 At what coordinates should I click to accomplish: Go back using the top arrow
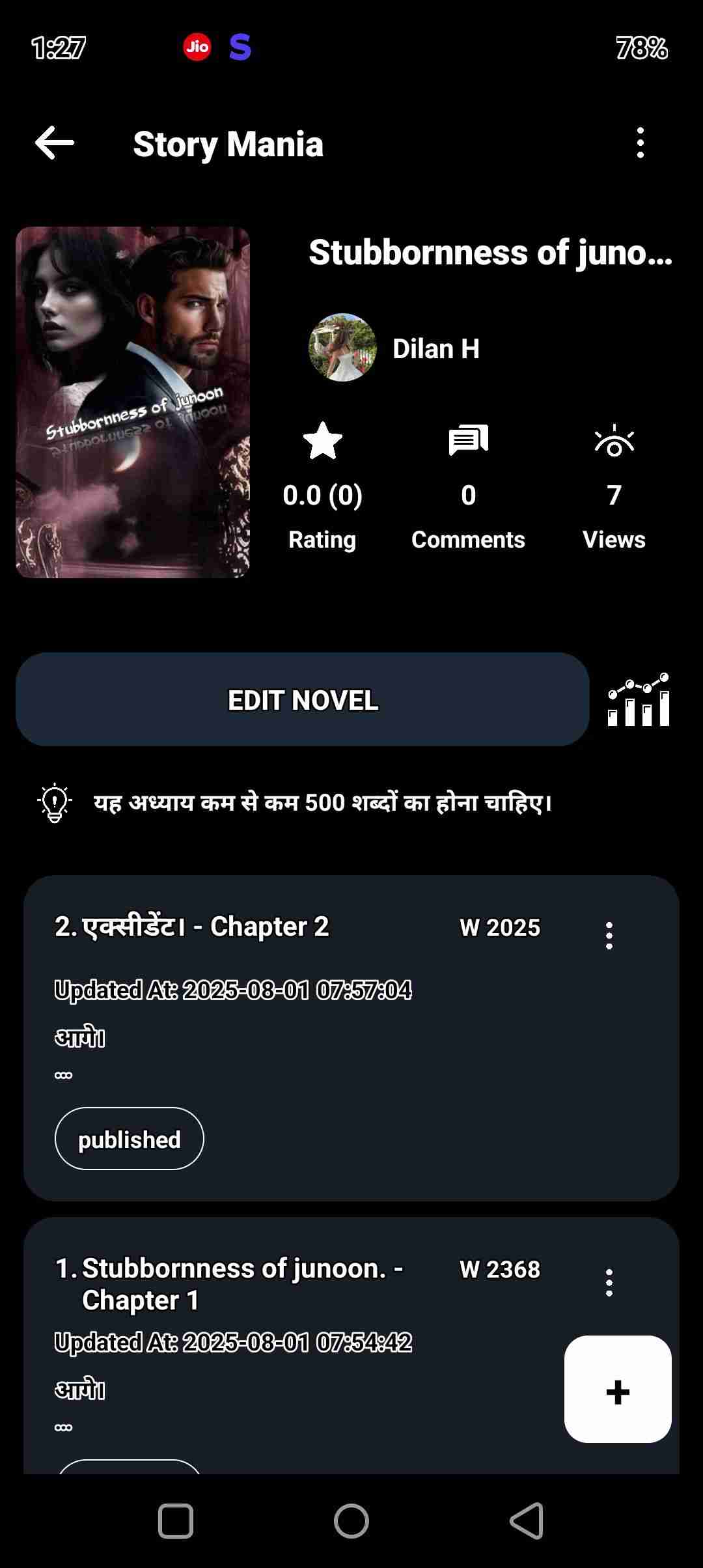[55, 143]
